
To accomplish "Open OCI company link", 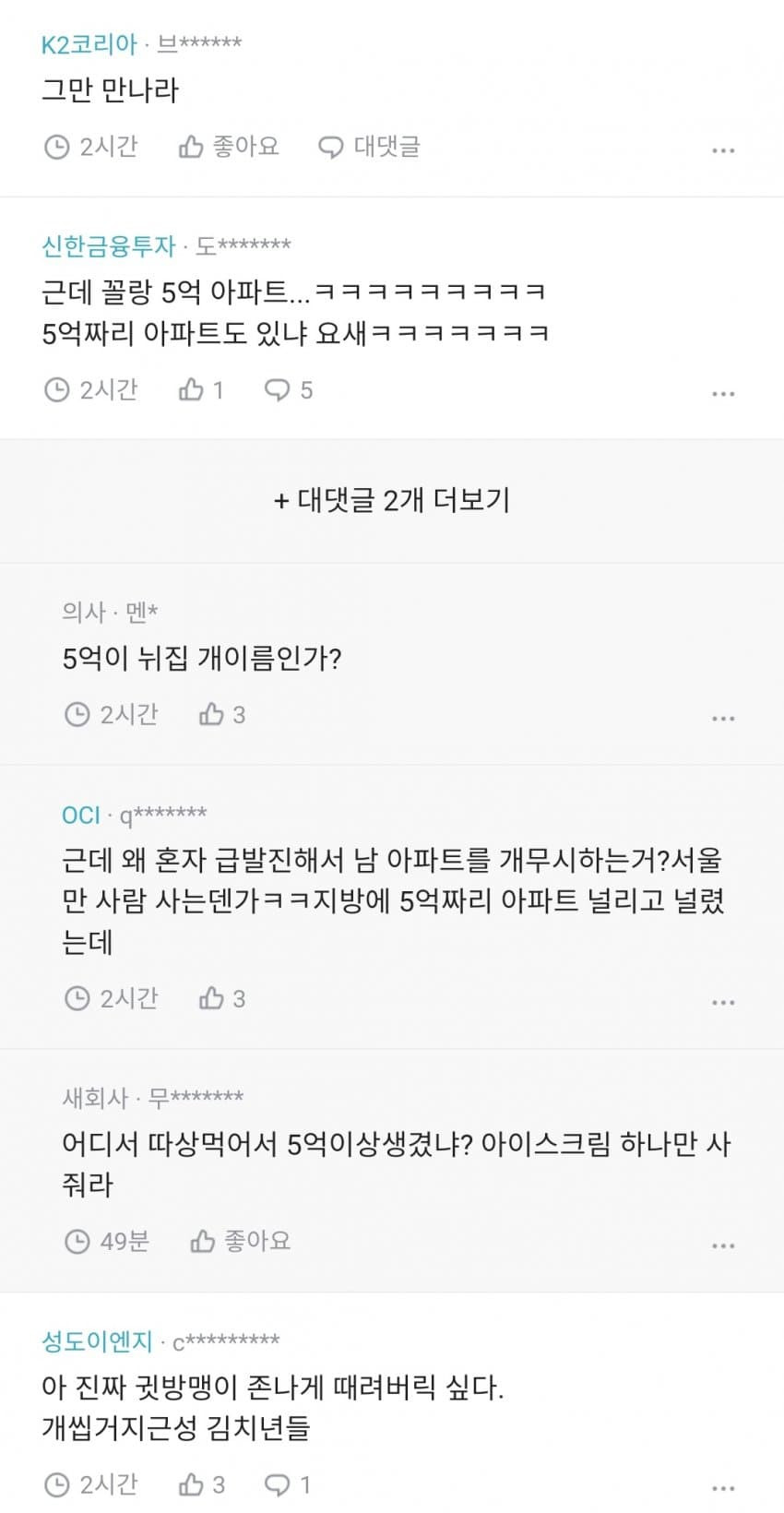I will point(81,816).
